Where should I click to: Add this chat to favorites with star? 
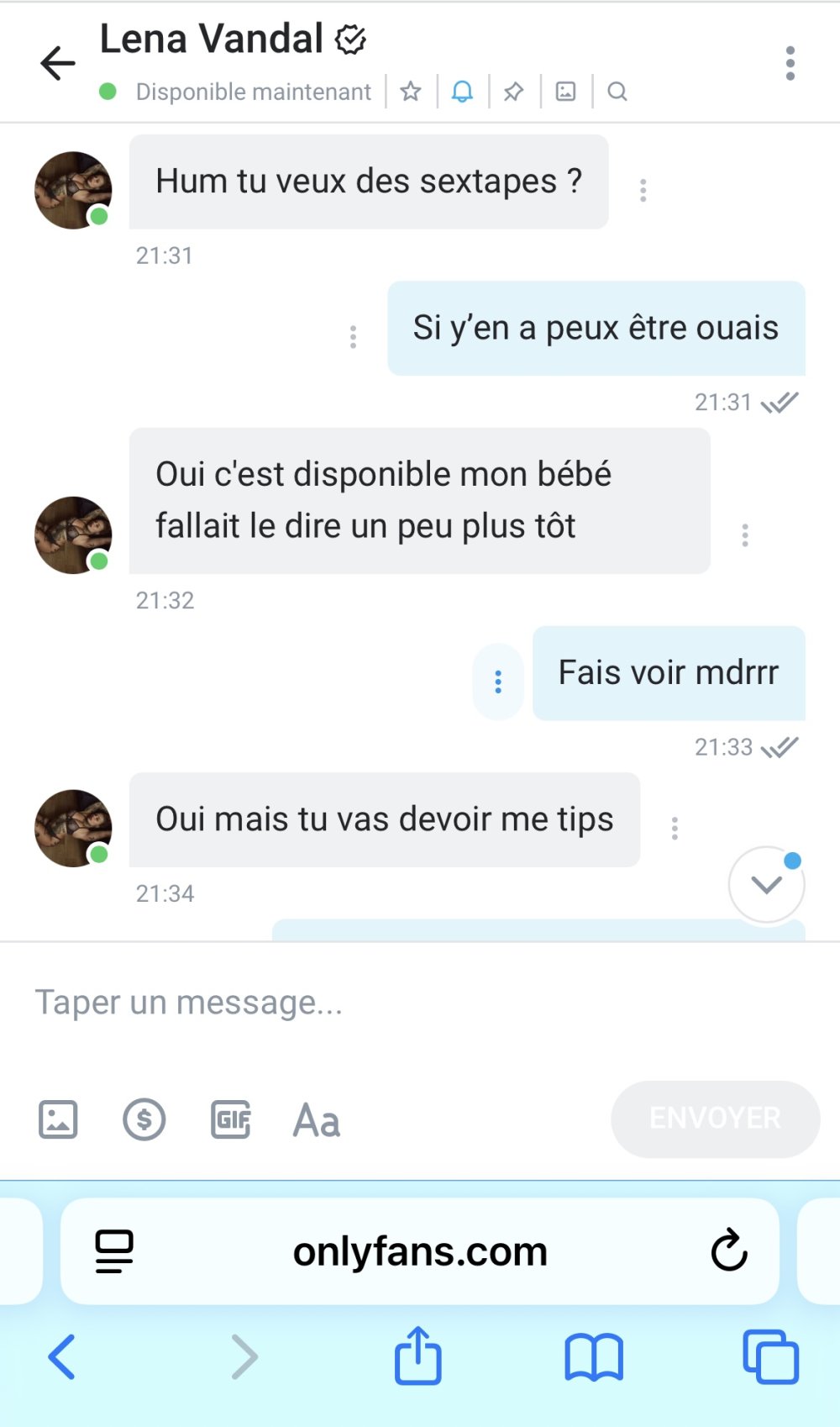point(411,92)
